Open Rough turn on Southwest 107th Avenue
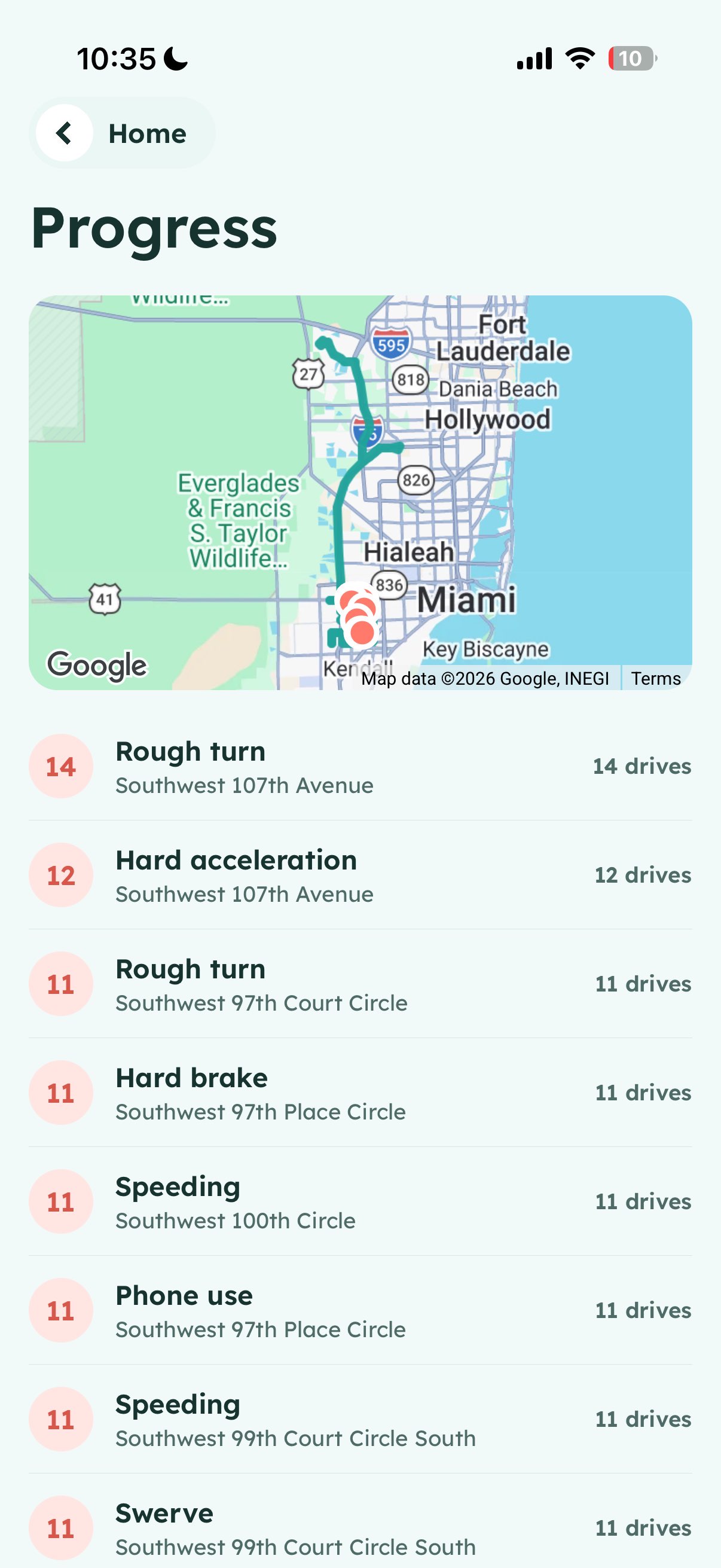721x1568 pixels. (360, 766)
